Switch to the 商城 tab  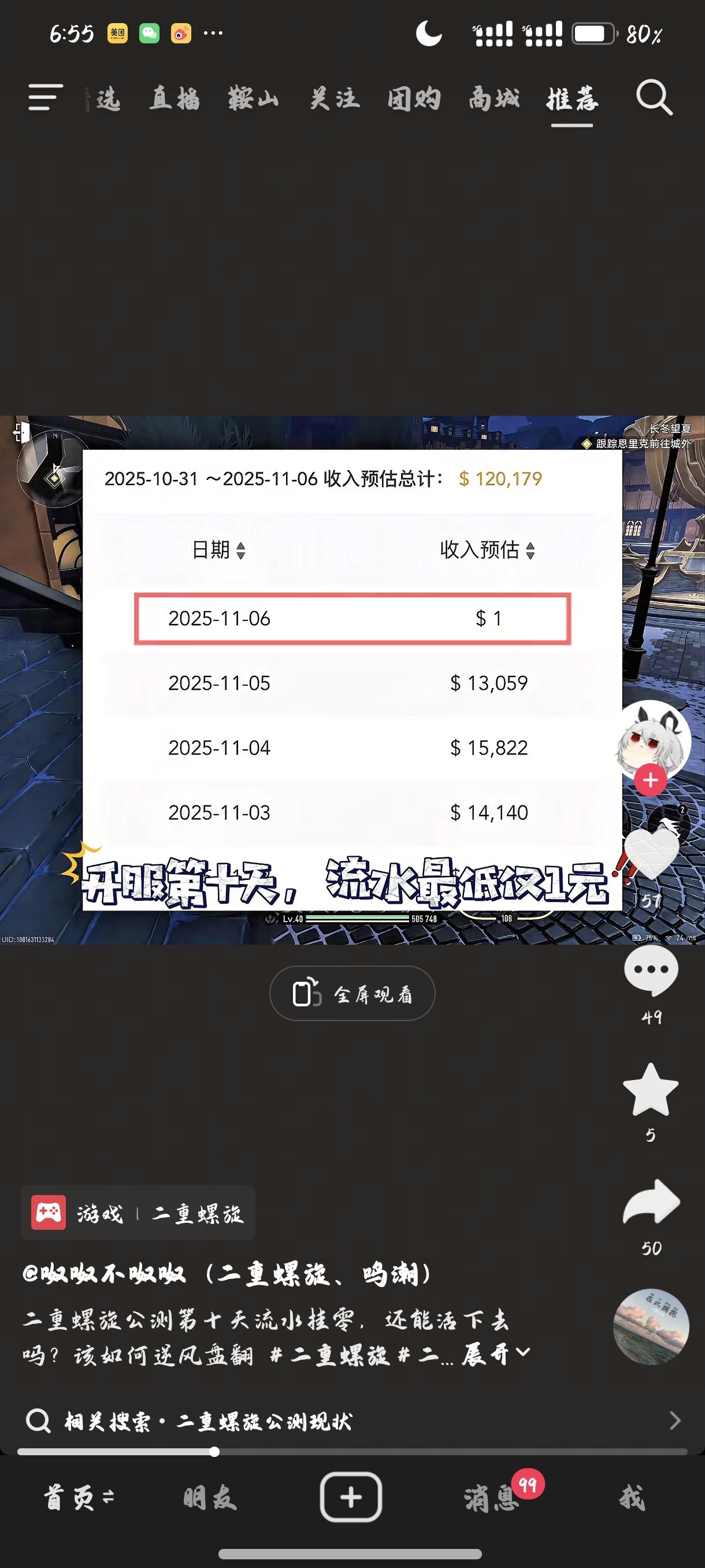(494, 99)
